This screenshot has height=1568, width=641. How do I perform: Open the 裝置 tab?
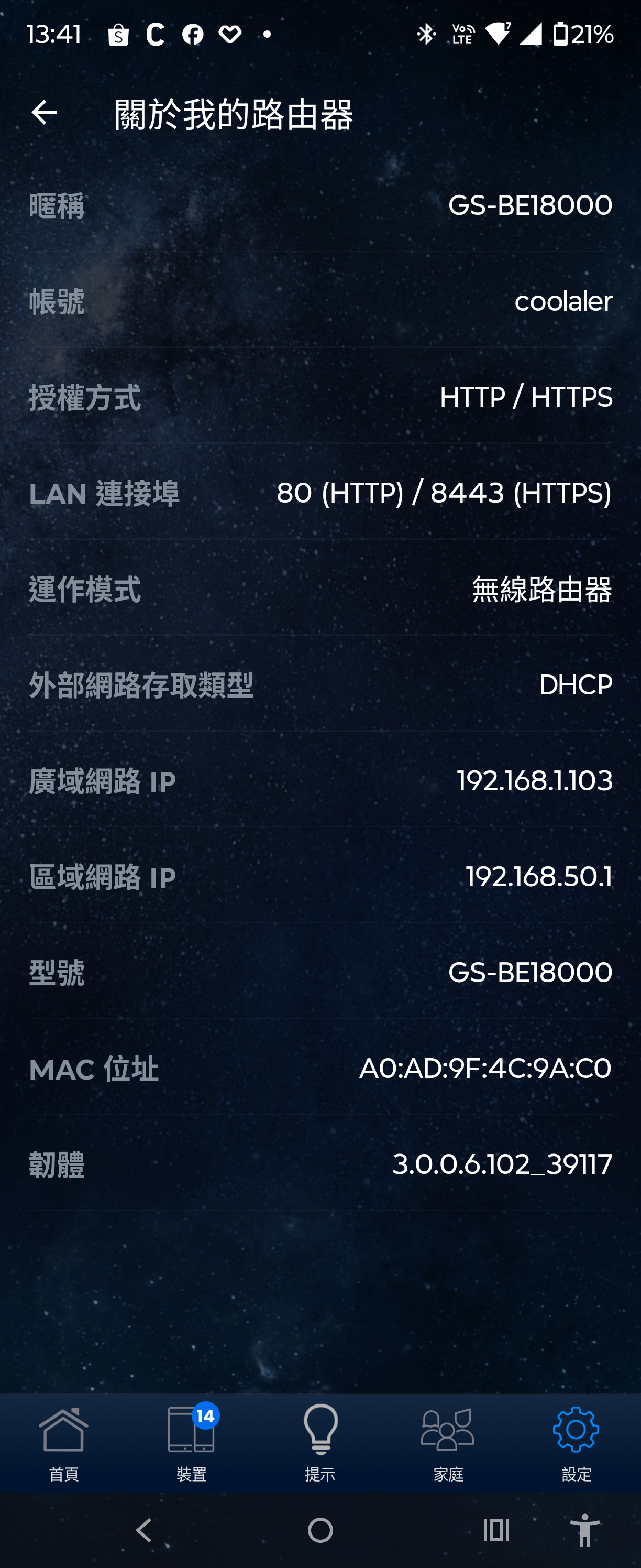click(x=192, y=1442)
